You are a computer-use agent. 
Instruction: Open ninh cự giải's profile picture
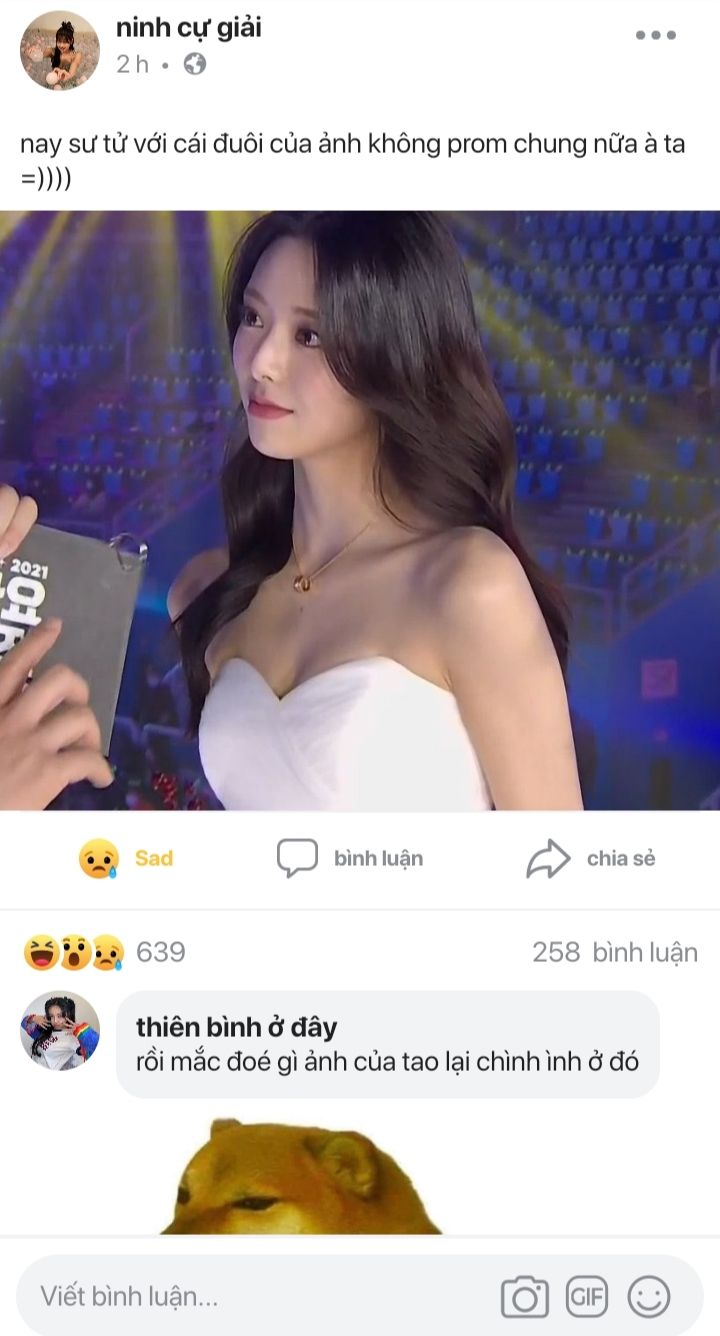(x=60, y=50)
